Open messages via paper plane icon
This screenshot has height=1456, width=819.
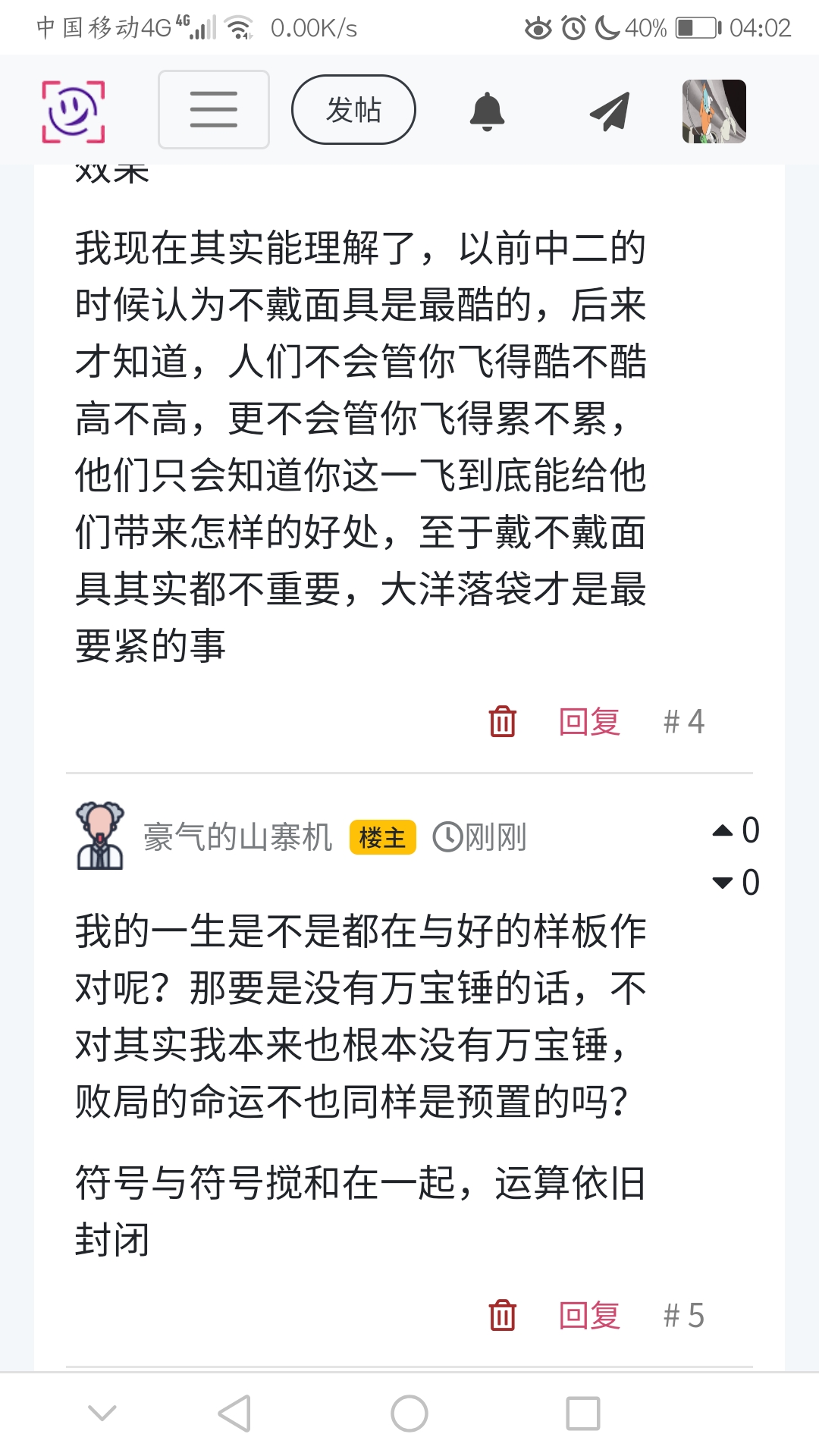[610, 111]
